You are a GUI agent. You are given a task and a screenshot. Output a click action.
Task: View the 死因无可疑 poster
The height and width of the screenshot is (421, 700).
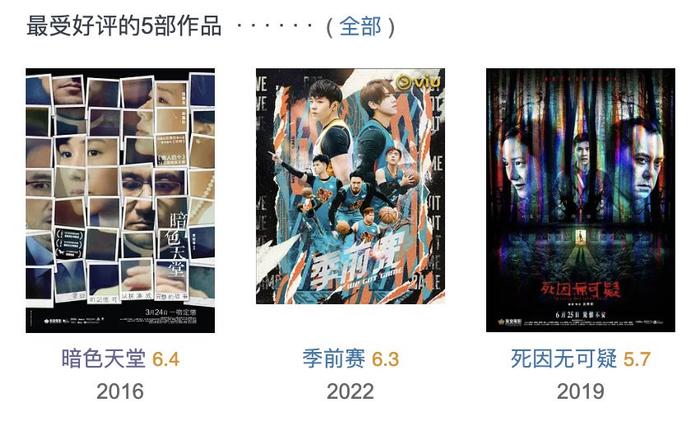coord(580,200)
